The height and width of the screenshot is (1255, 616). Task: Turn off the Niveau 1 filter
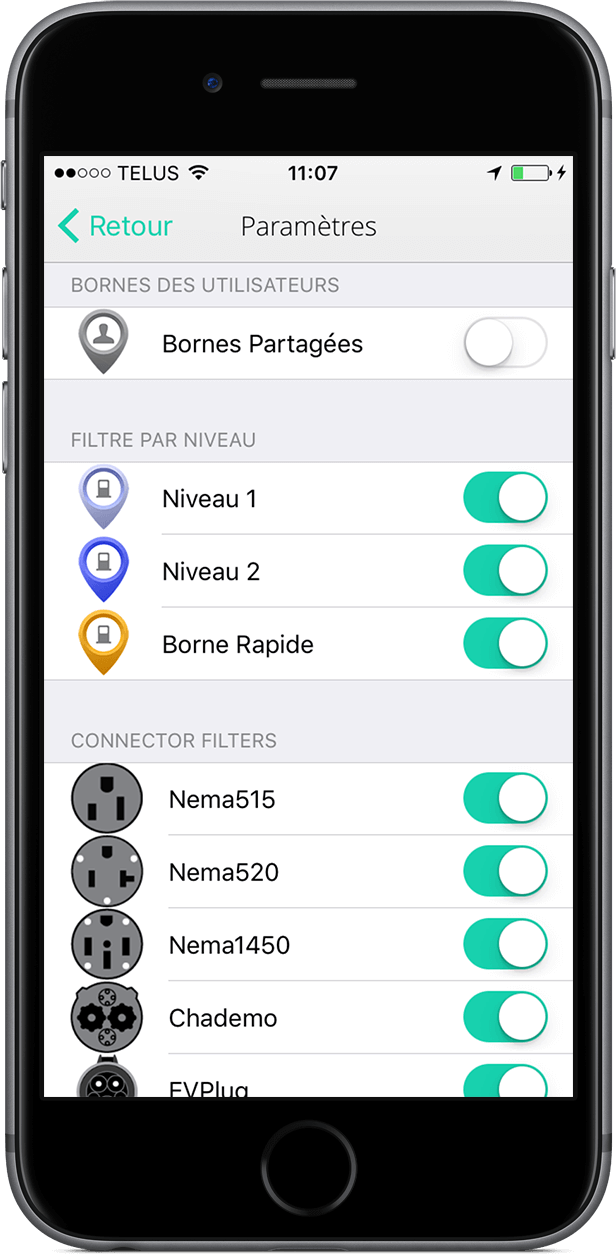[x=505, y=498]
